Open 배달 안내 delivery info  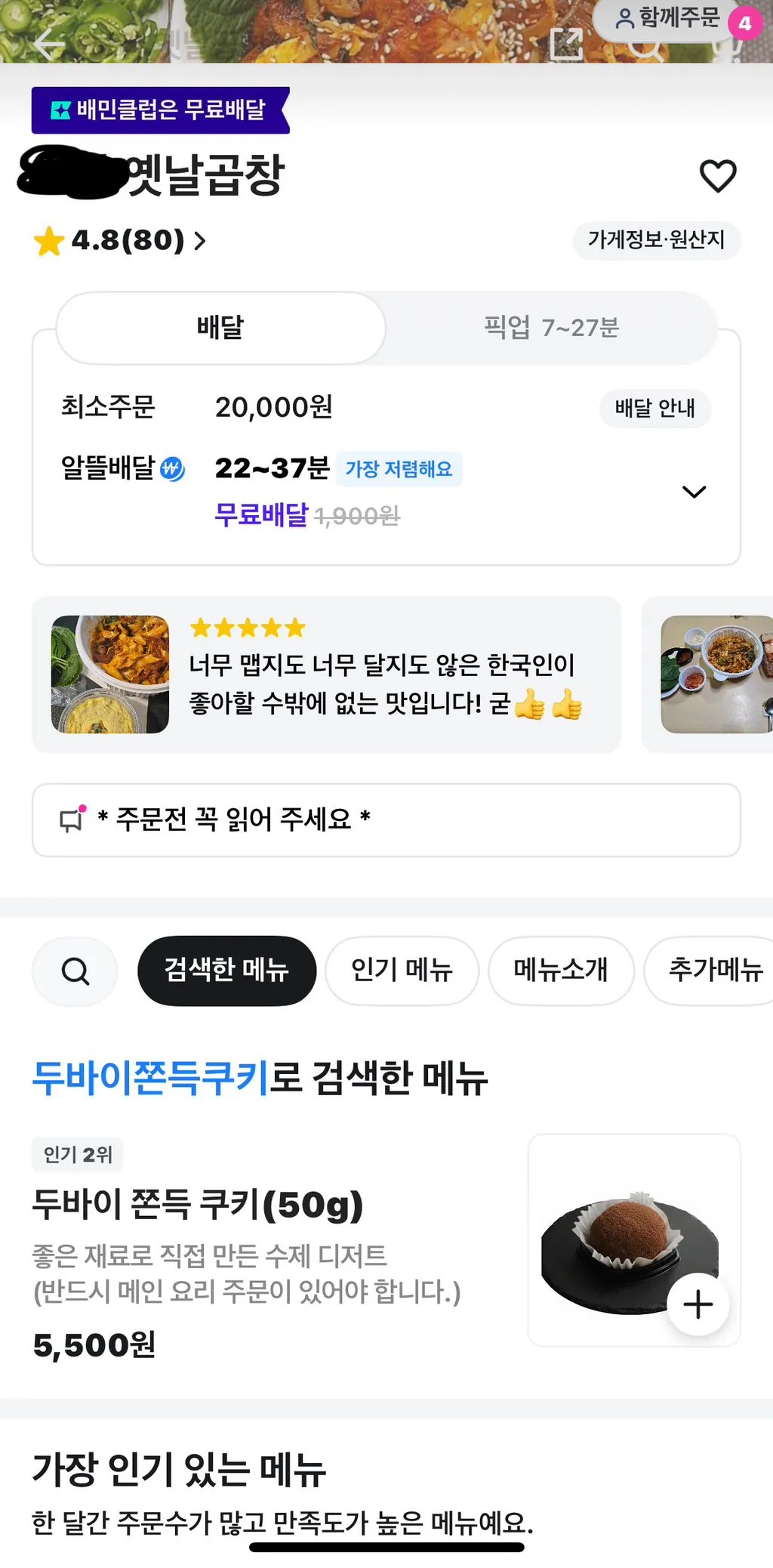click(x=654, y=409)
